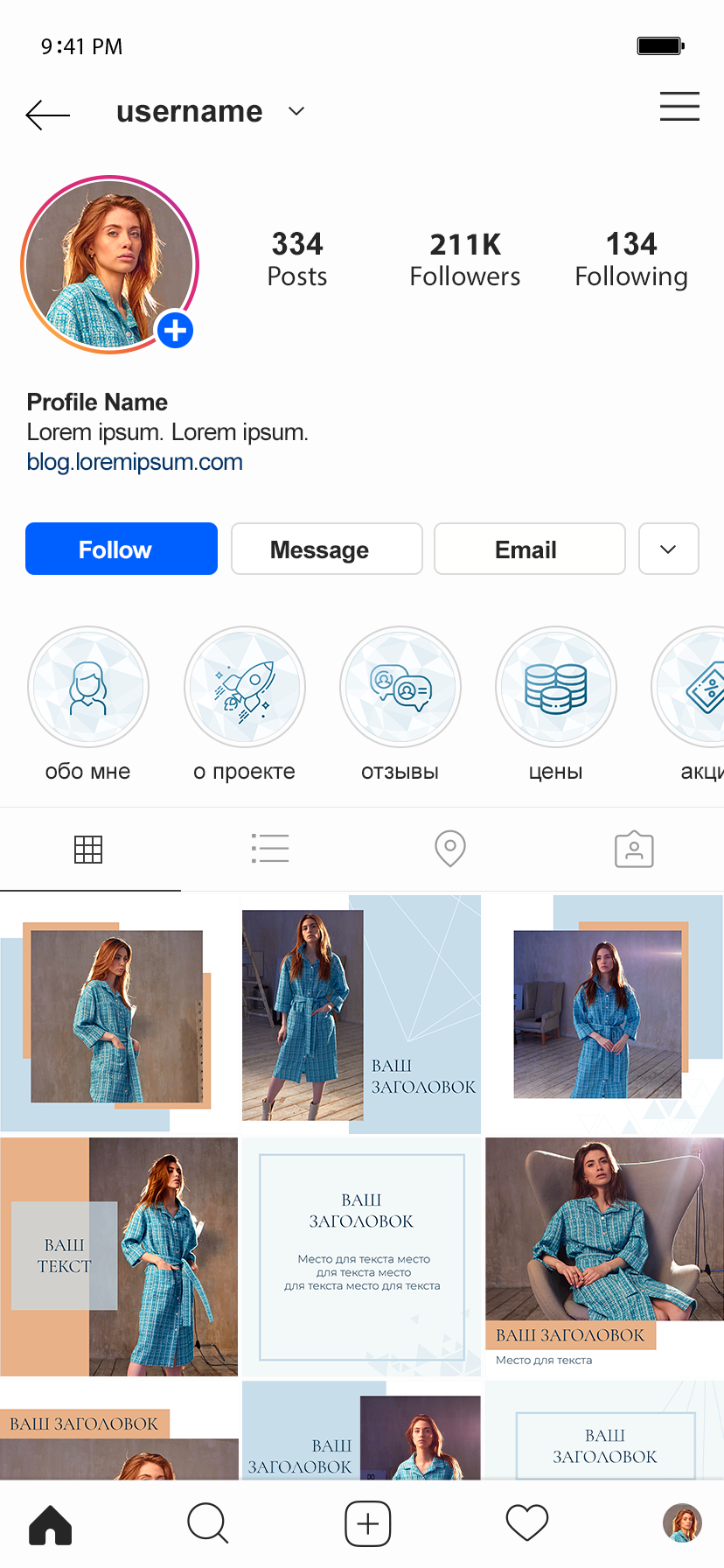
Task: Open the "обо мне" story highlight
Action: pos(88,687)
